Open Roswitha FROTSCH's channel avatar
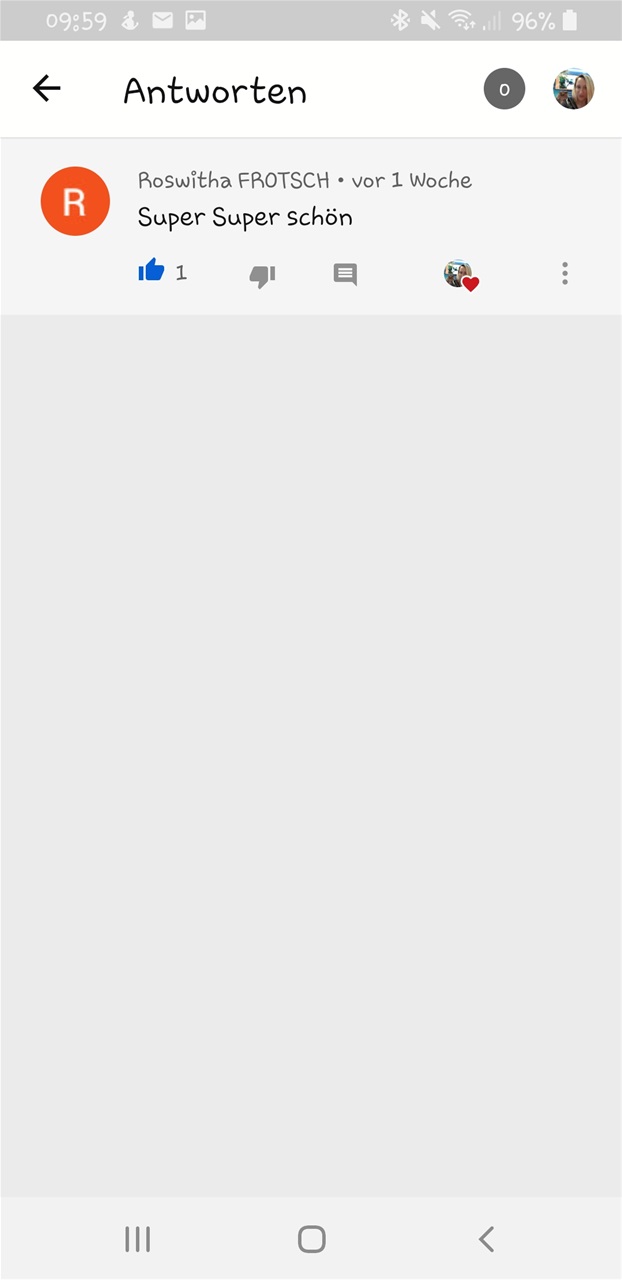622x1280 pixels. [75, 202]
